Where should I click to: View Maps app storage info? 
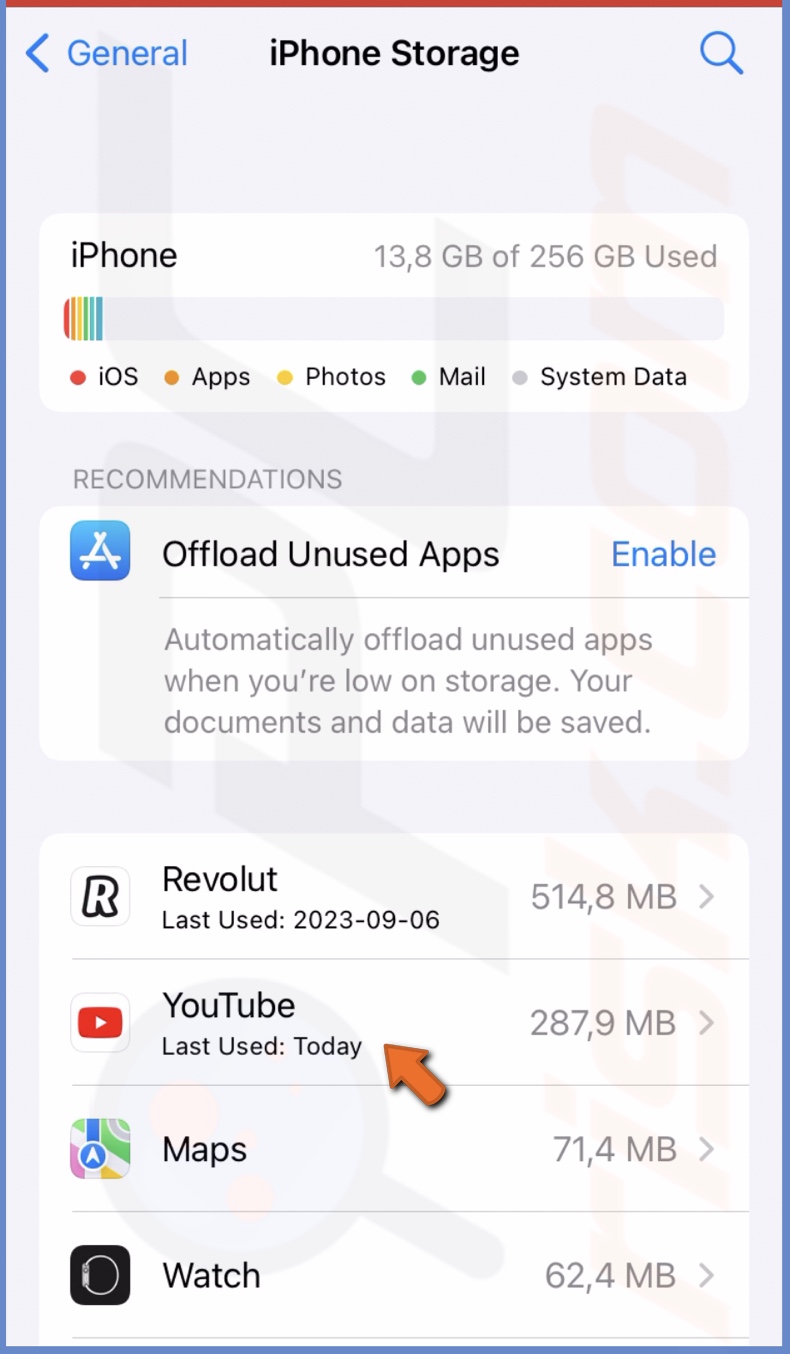click(394, 1149)
